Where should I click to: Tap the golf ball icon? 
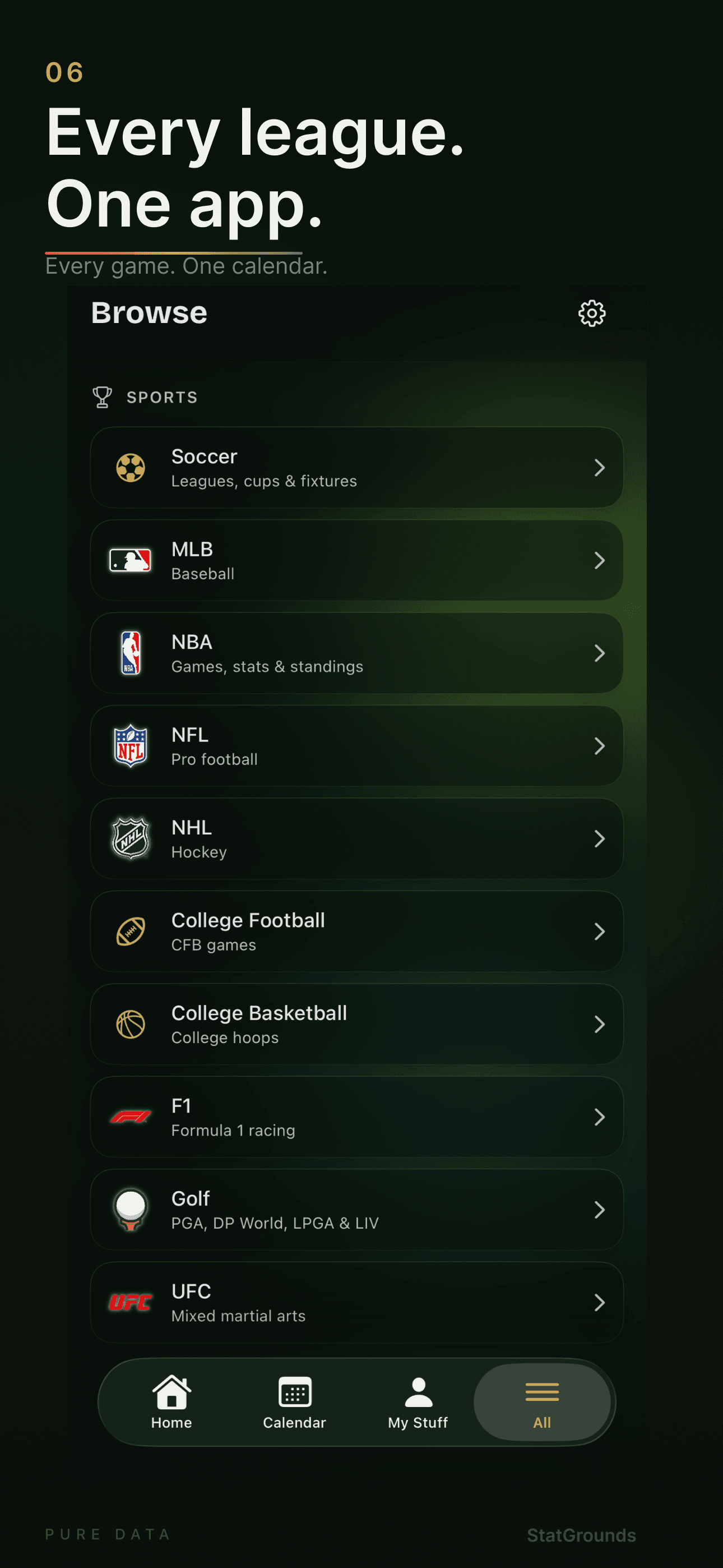point(130,1210)
